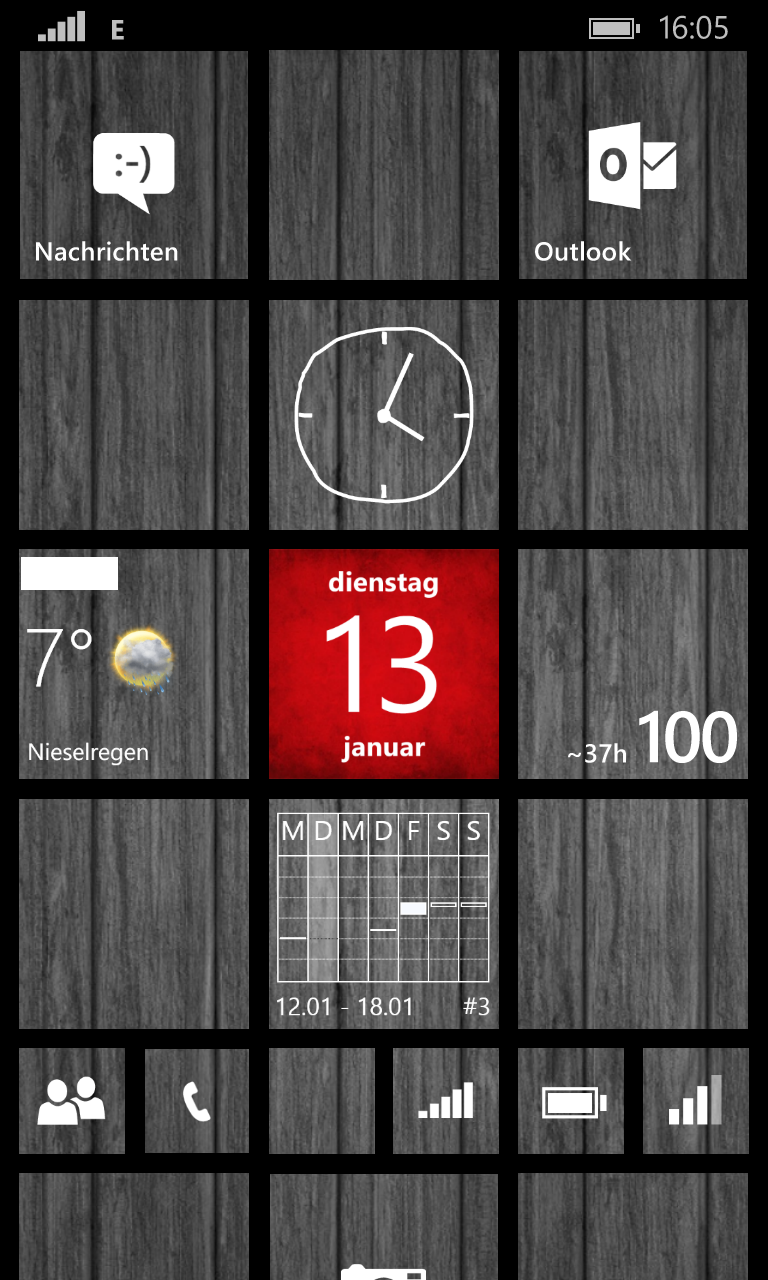The width and height of the screenshot is (768, 1280).
Task: Open the Outlook mail tile
Action: click(x=633, y=165)
